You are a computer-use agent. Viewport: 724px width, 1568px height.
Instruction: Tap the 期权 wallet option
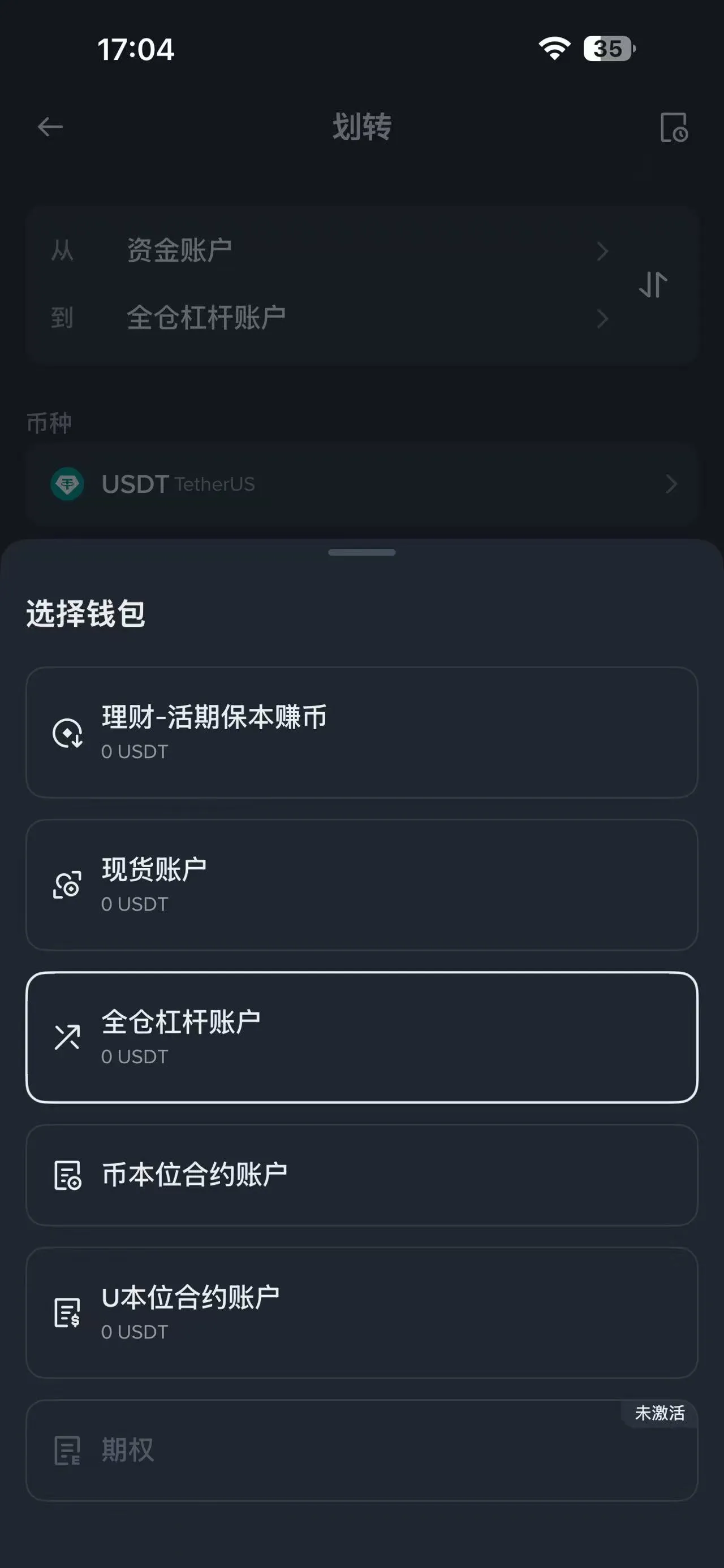[361, 1450]
